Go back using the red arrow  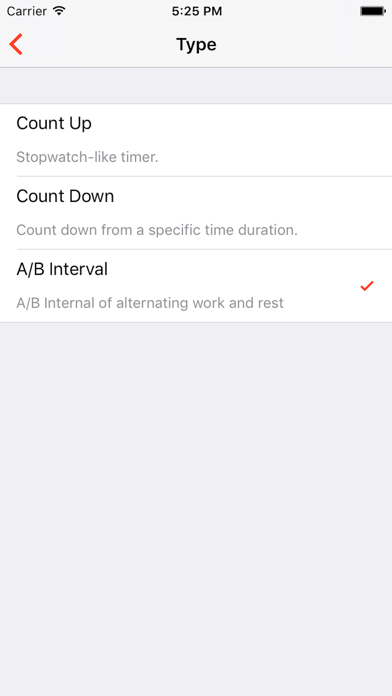pyautogui.click(x=16, y=44)
